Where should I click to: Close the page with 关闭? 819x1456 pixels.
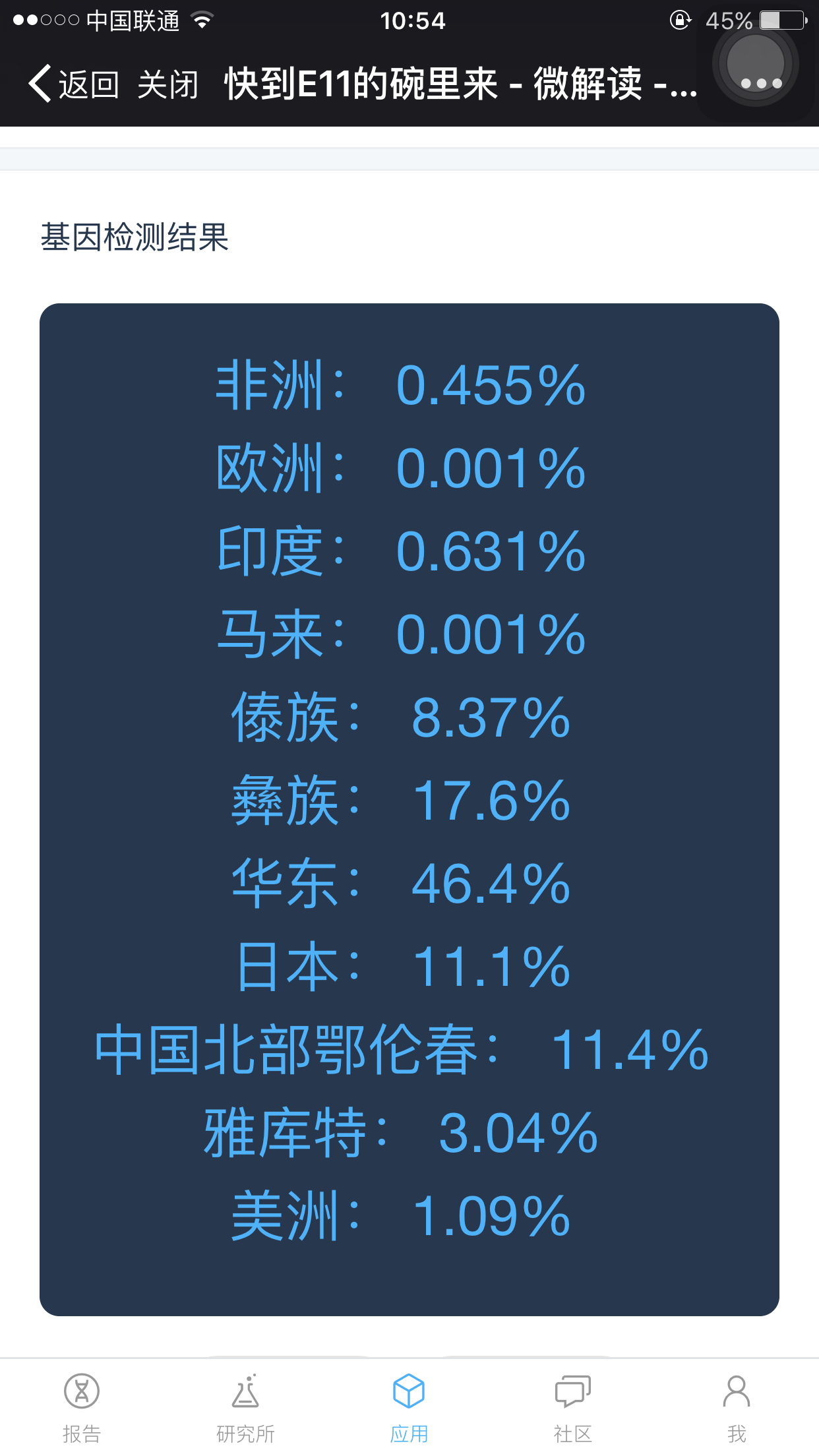point(168,84)
